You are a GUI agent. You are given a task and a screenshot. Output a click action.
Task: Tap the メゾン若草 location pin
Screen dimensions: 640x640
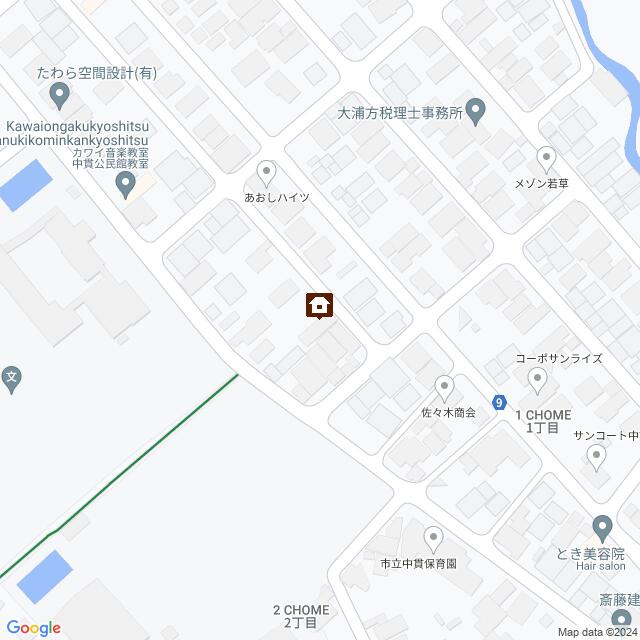(x=546, y=158)
